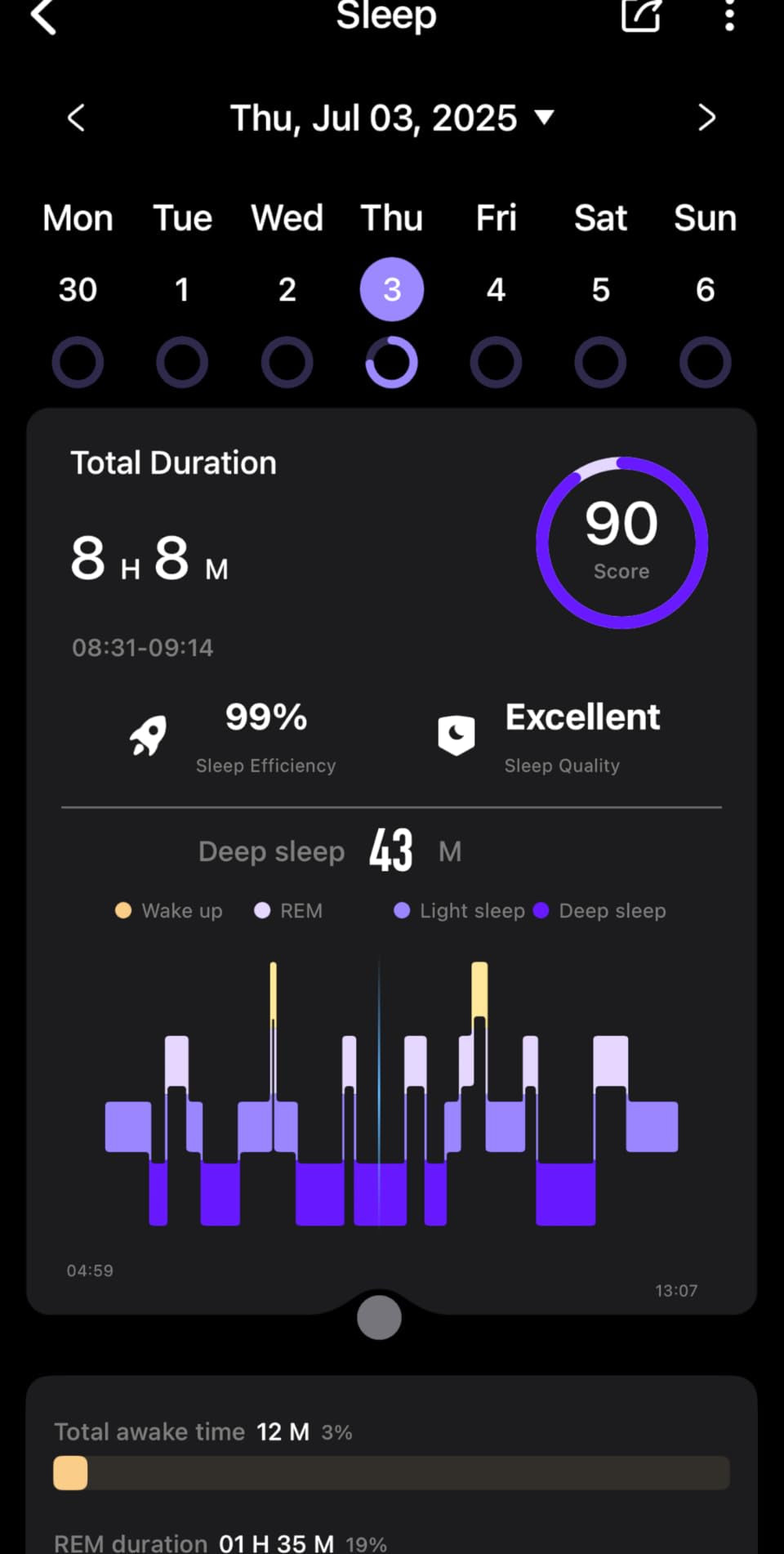Viewport: 784px width, 1554px height.
Task: Tap the handle below the sleep chart
Action: [379, 1317]
